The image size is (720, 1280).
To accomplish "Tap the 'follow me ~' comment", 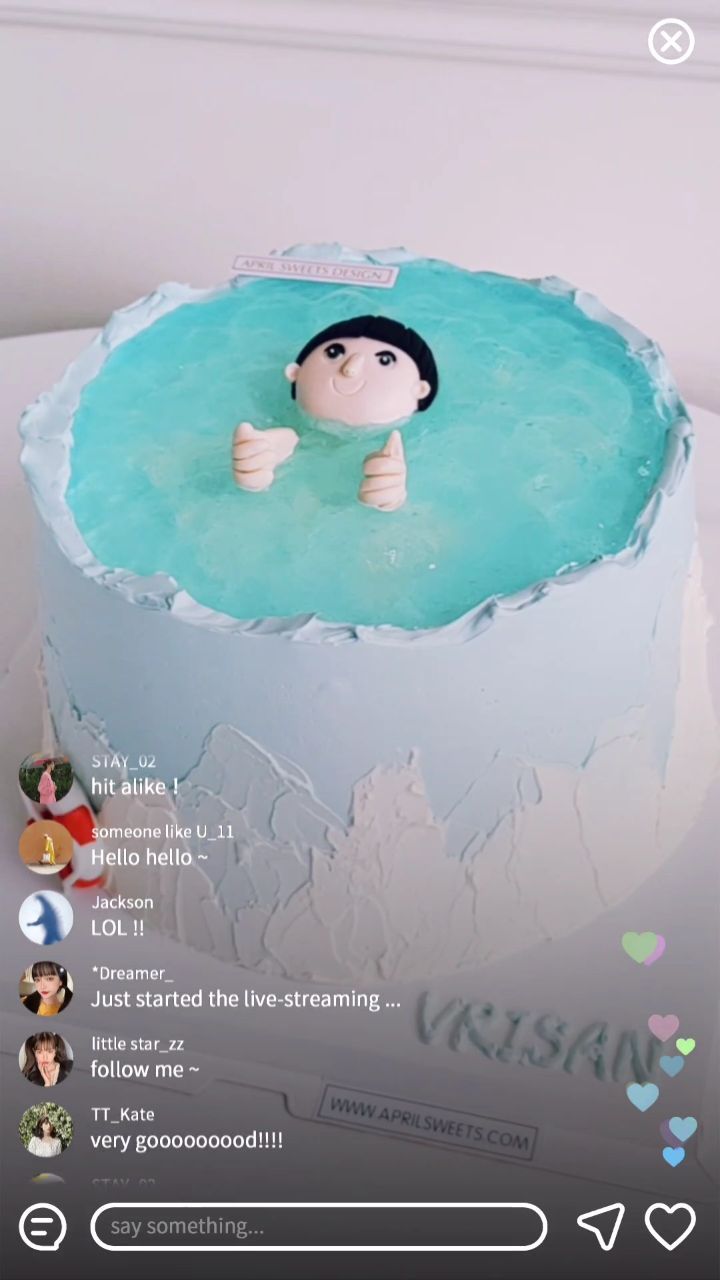I will [x=144, y=1069].
